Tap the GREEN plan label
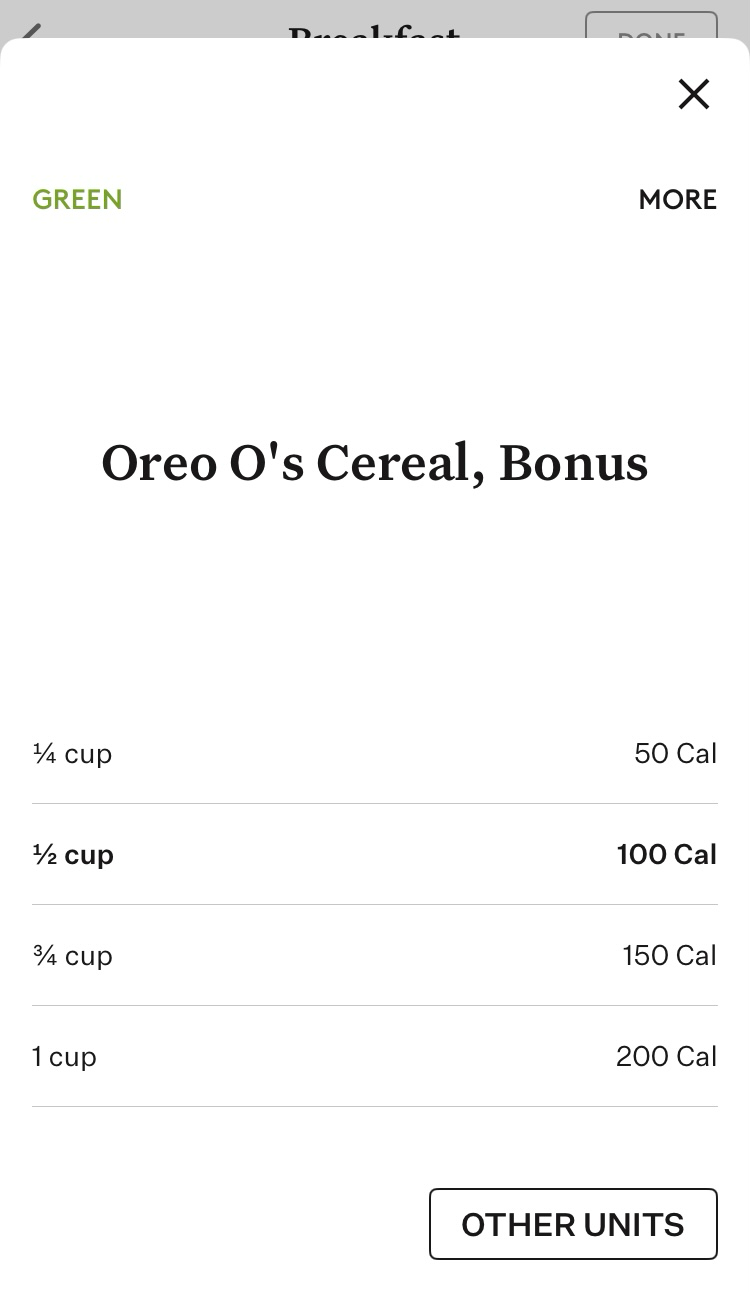This screenshot has height=1292, width=750. tap(77, 199)
